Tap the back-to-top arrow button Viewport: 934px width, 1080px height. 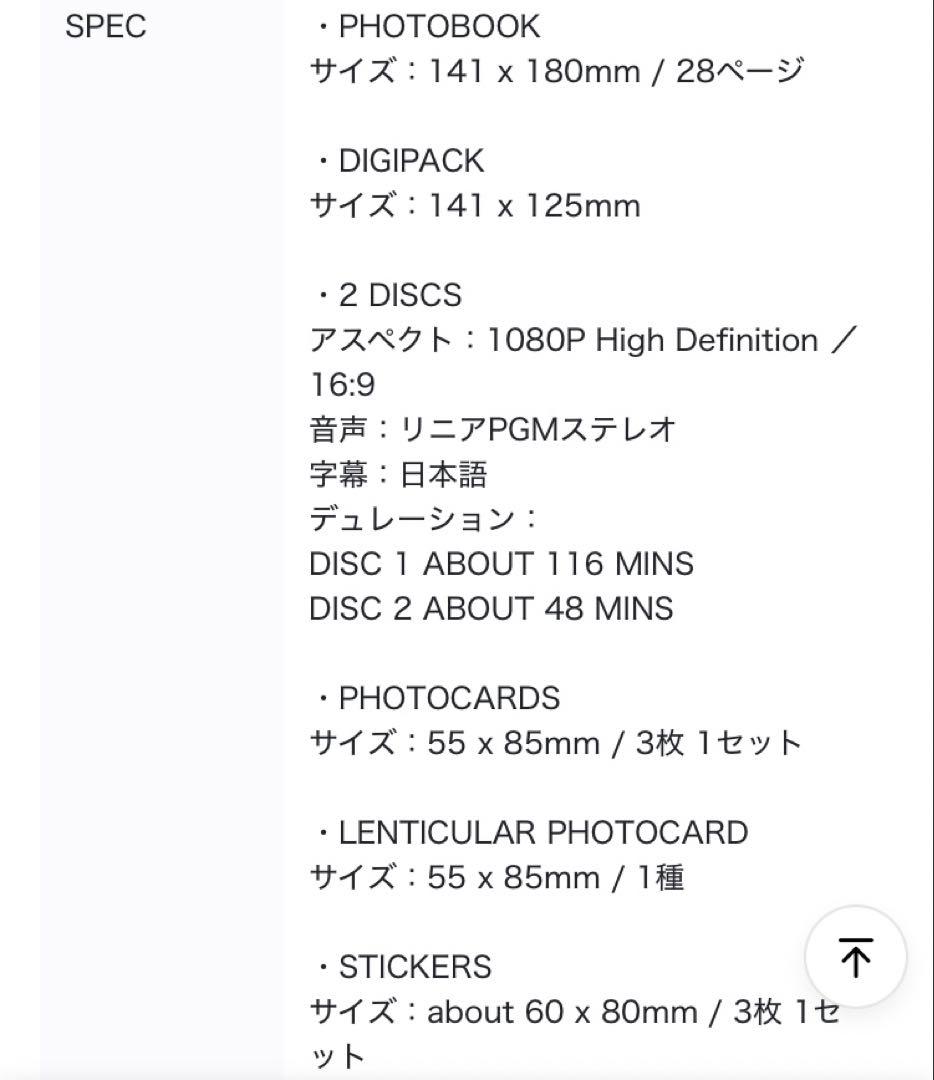click(855, 957)
